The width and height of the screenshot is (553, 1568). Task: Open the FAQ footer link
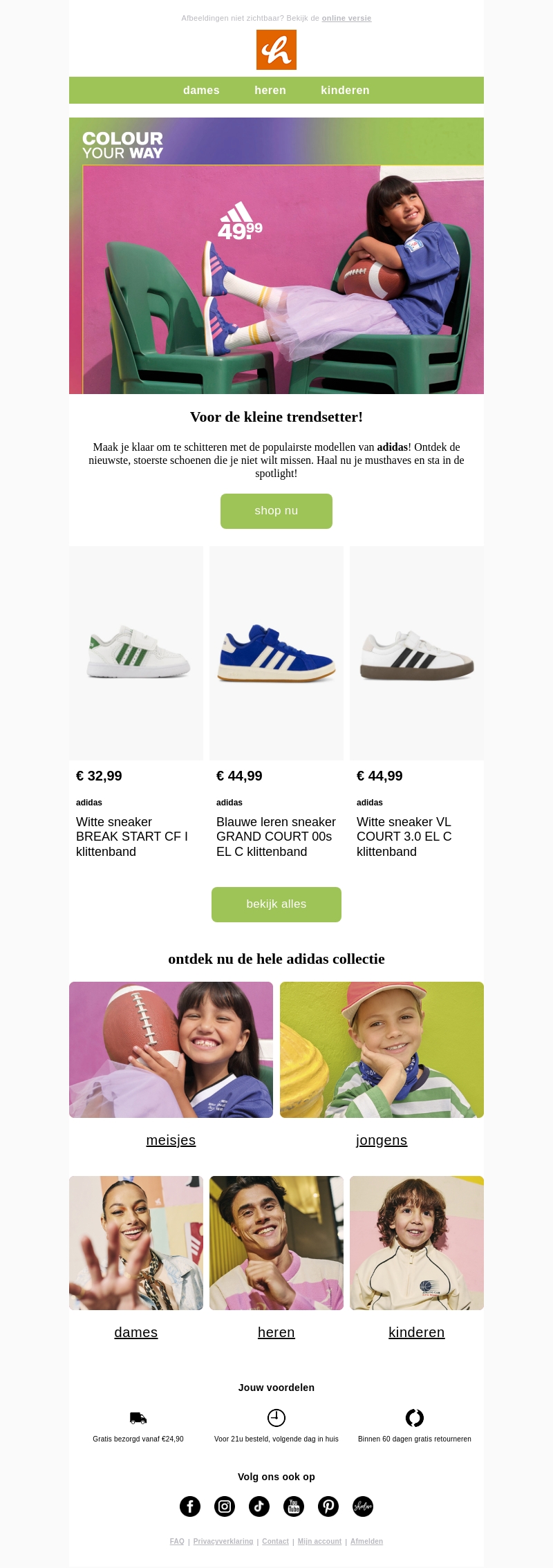(x=177, y=1541)
